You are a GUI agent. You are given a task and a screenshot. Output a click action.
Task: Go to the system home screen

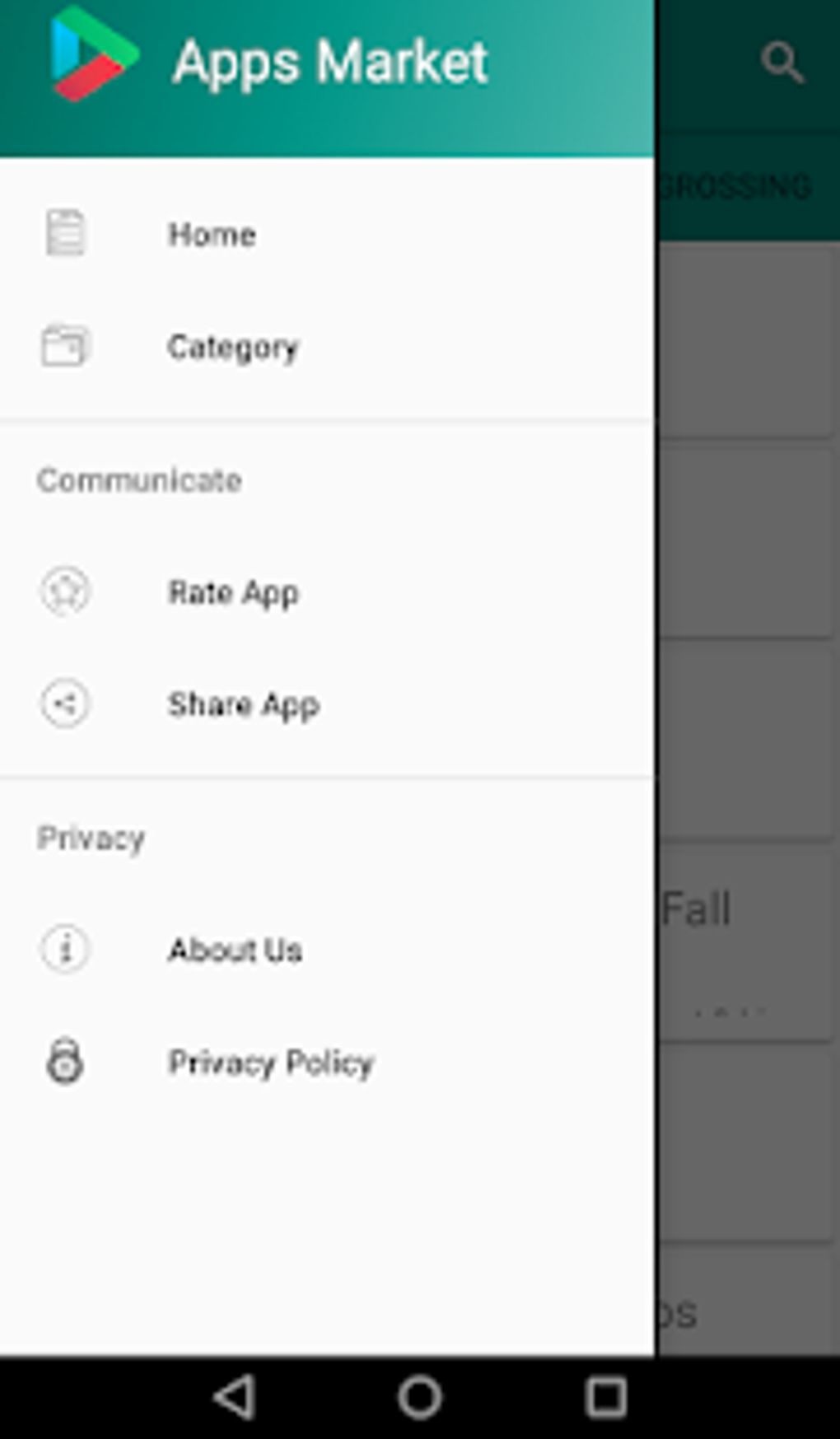pos(420,1397)
